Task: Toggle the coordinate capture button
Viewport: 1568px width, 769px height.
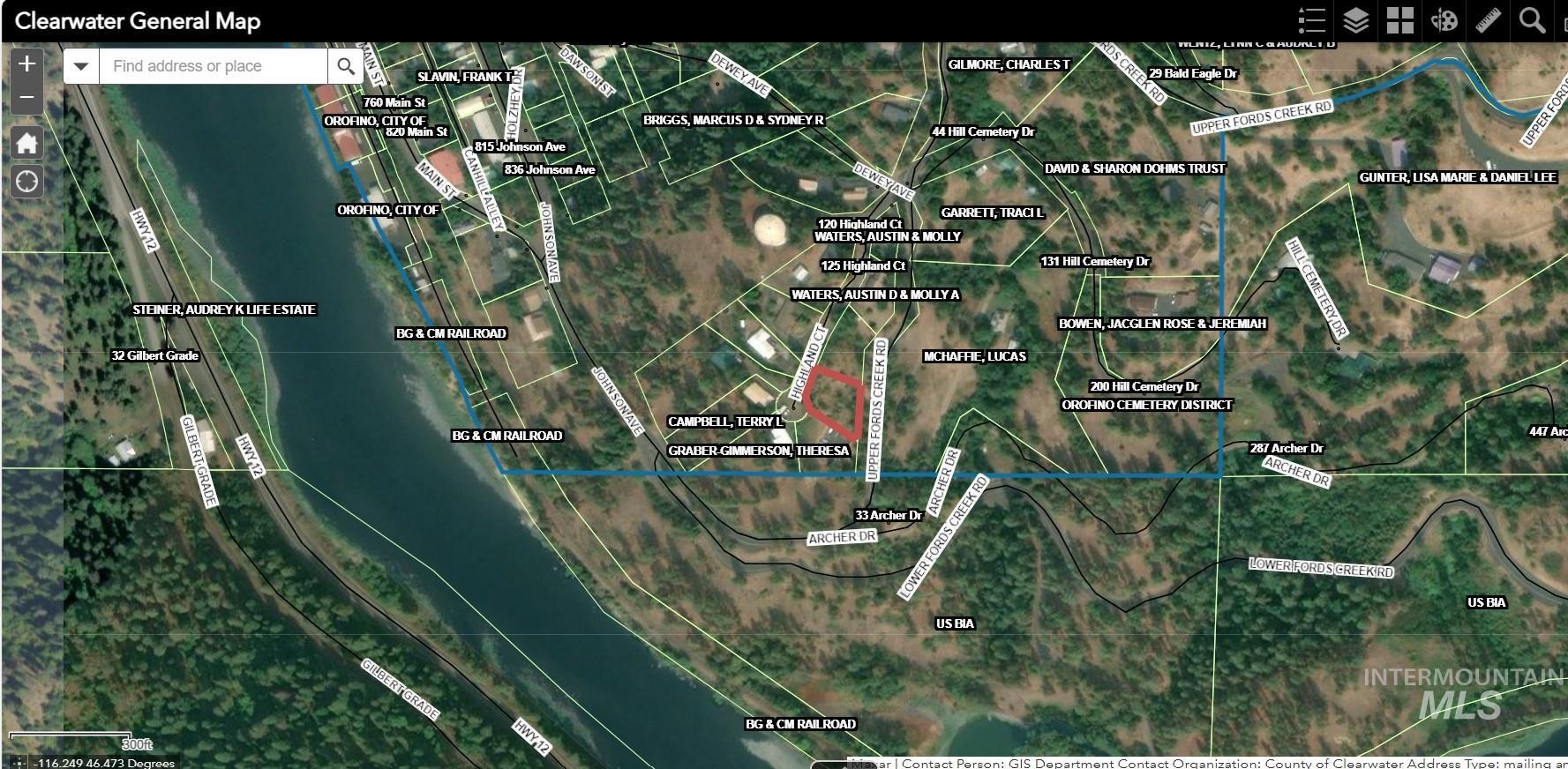Action: [x=18, y=762]
